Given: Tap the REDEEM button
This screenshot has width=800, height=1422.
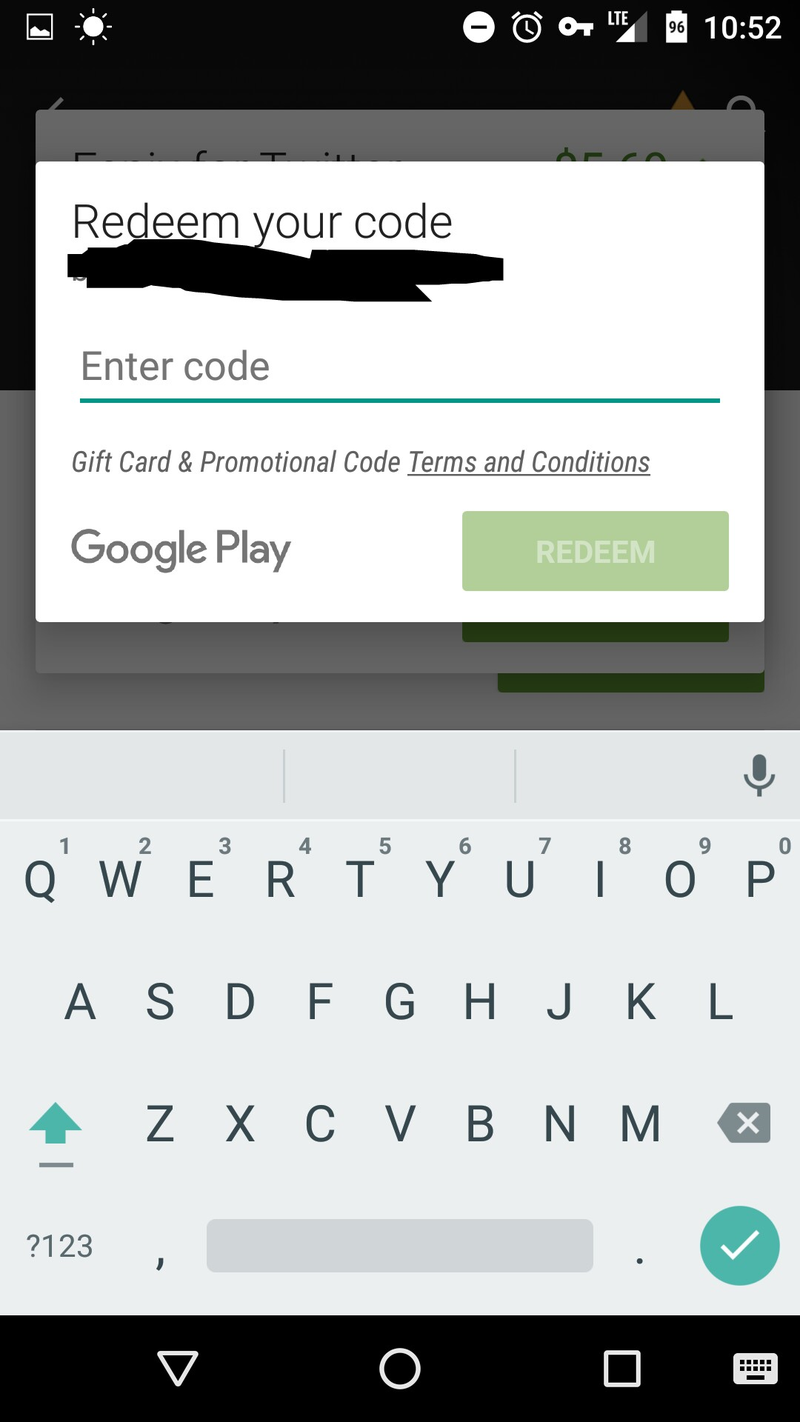Looking at the screenshot, I should pos(595,551).
